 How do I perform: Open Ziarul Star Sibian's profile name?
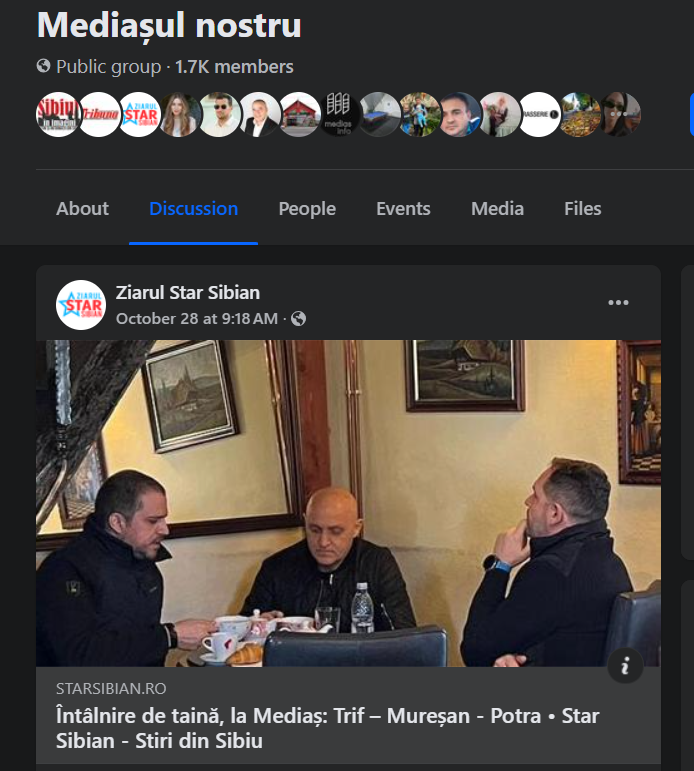[188, 293]
